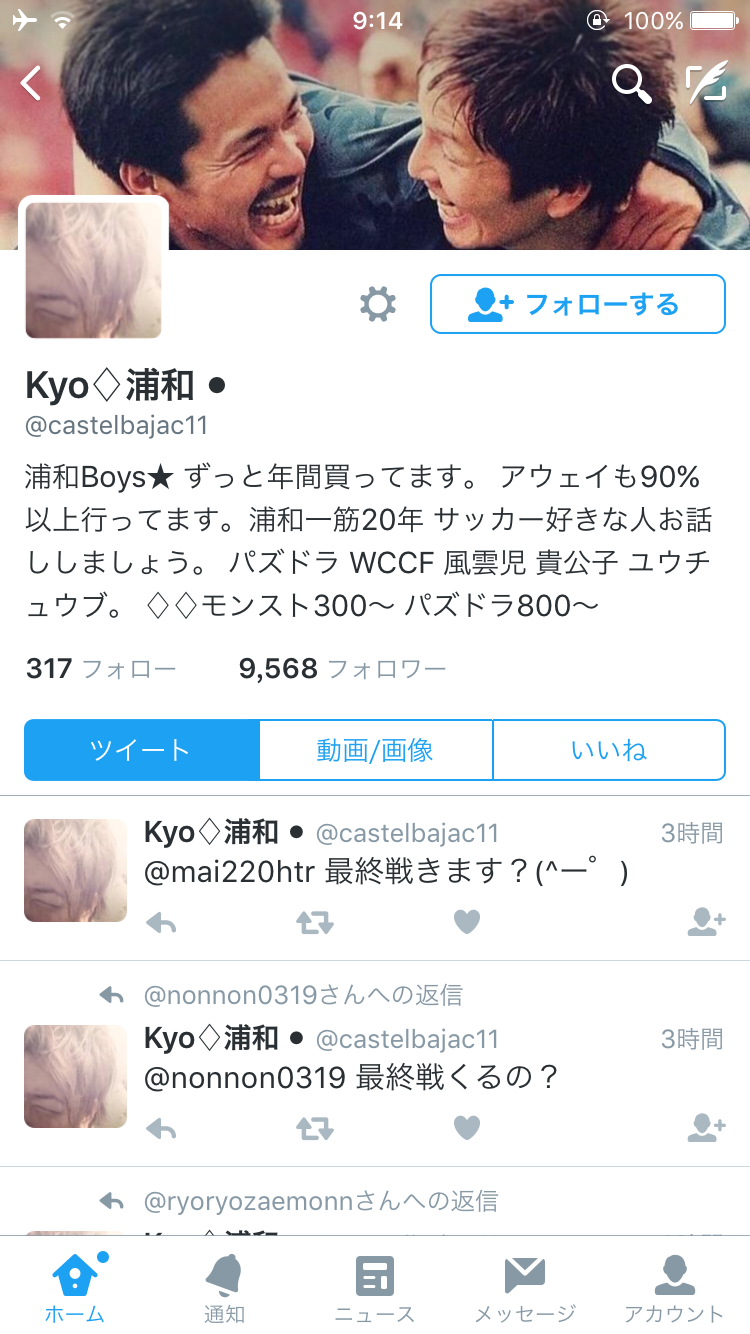Open the メッセージ messages tab
The width and height of the screenshot is (750, 1334).
[524, 1288]
